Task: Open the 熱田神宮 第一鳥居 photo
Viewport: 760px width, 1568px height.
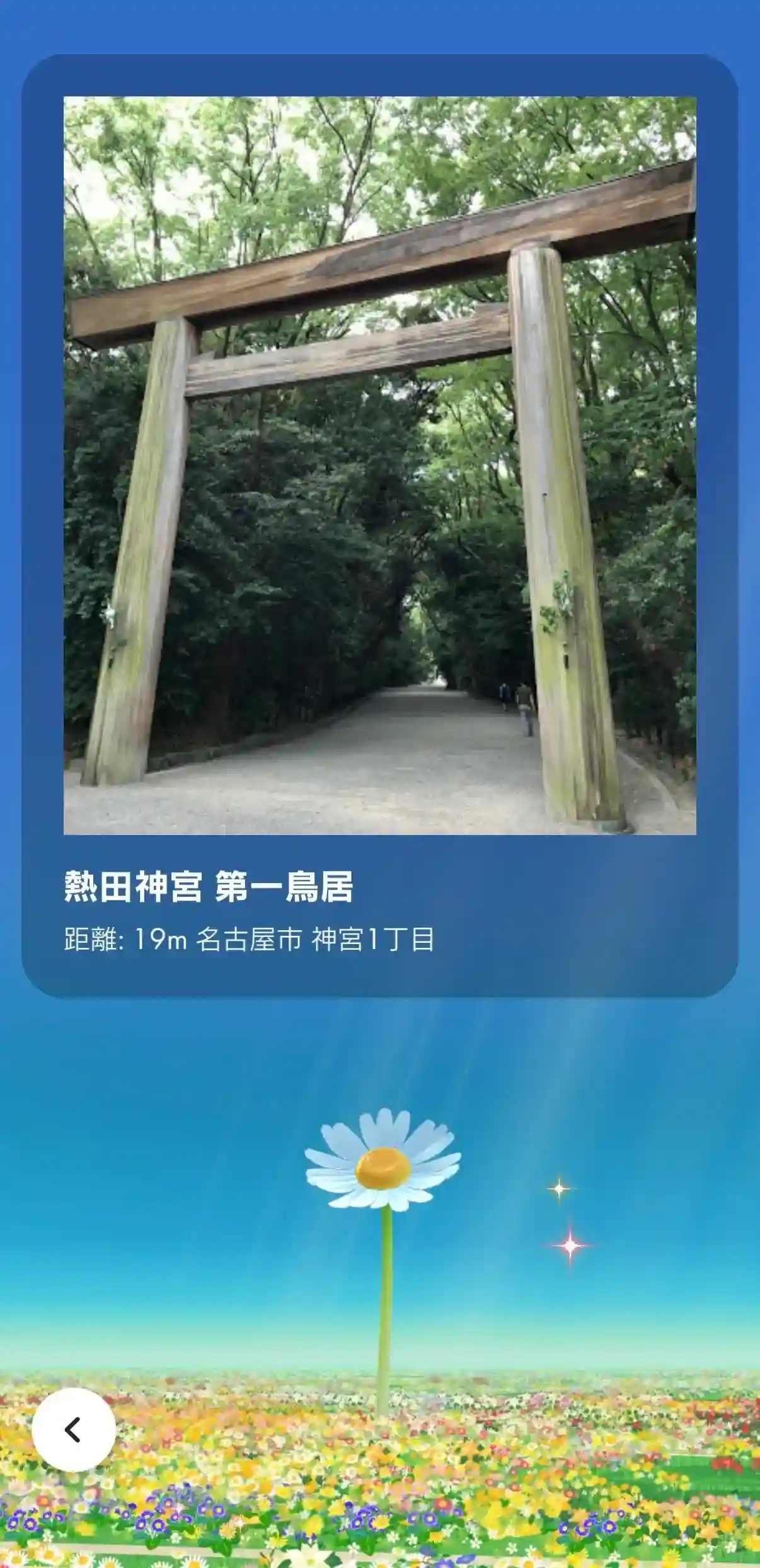Action: click(x=379, y=465)
